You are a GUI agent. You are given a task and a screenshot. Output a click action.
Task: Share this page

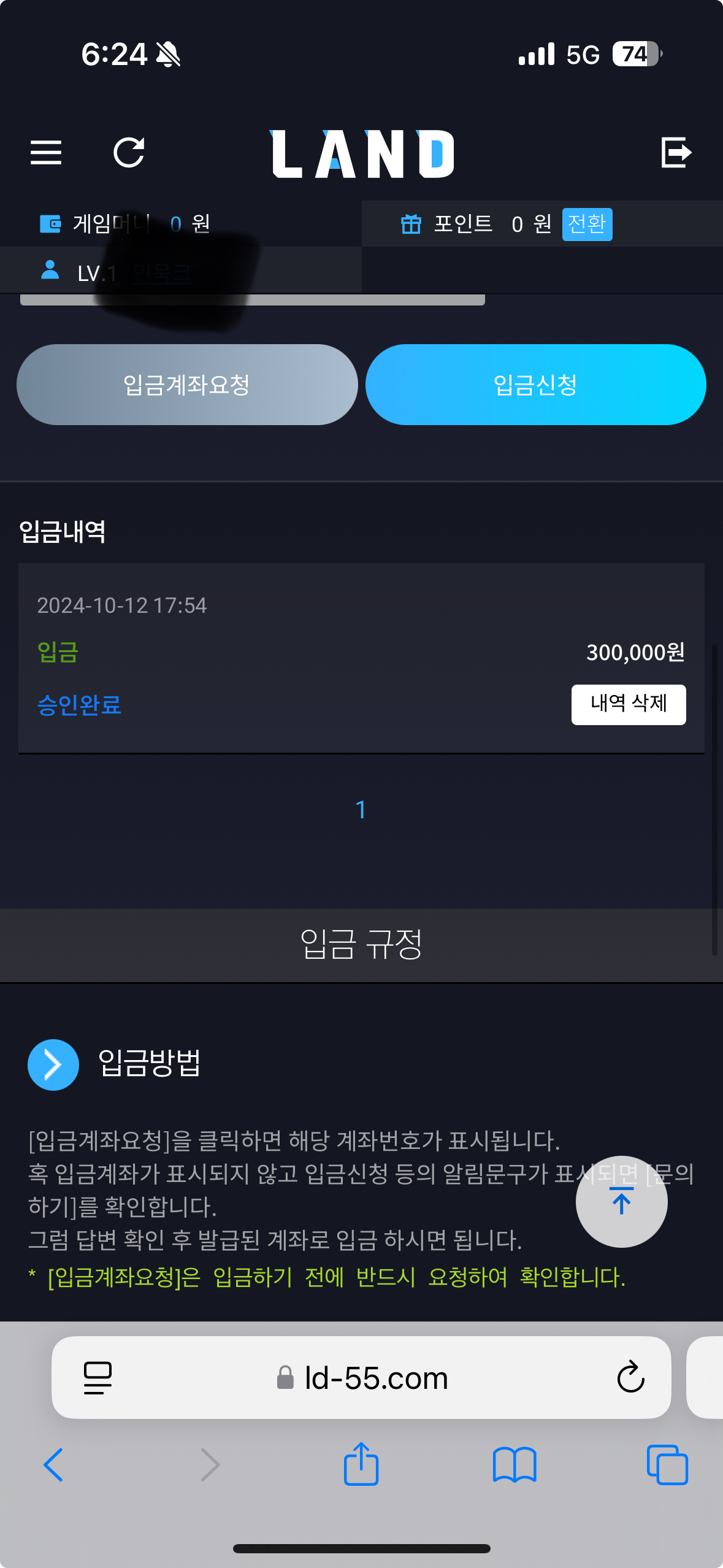(x=361, y=1465)
